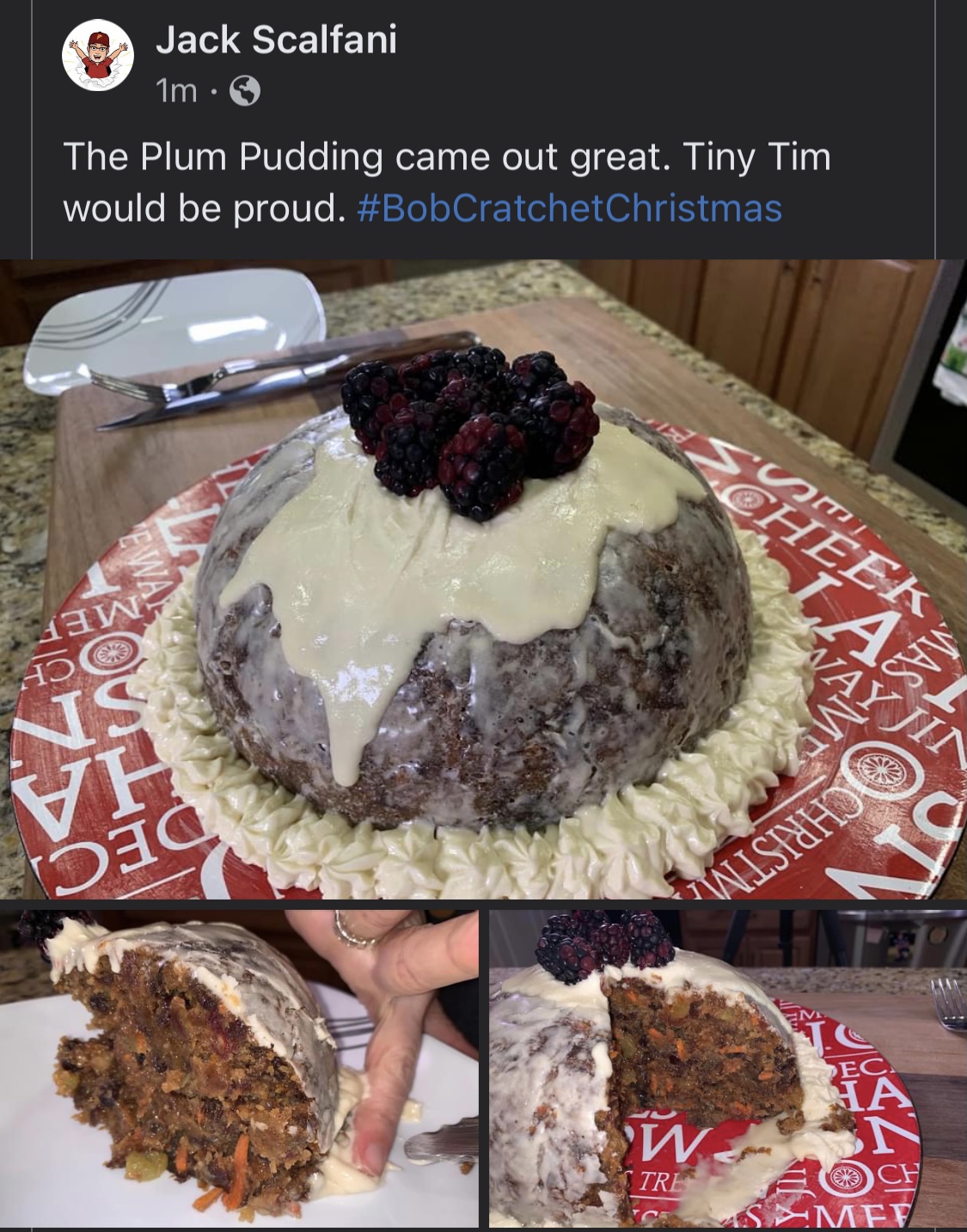967x1232 pixels.
Task: Open Jack Scalfani's profile name link
Action: [276, 40]
